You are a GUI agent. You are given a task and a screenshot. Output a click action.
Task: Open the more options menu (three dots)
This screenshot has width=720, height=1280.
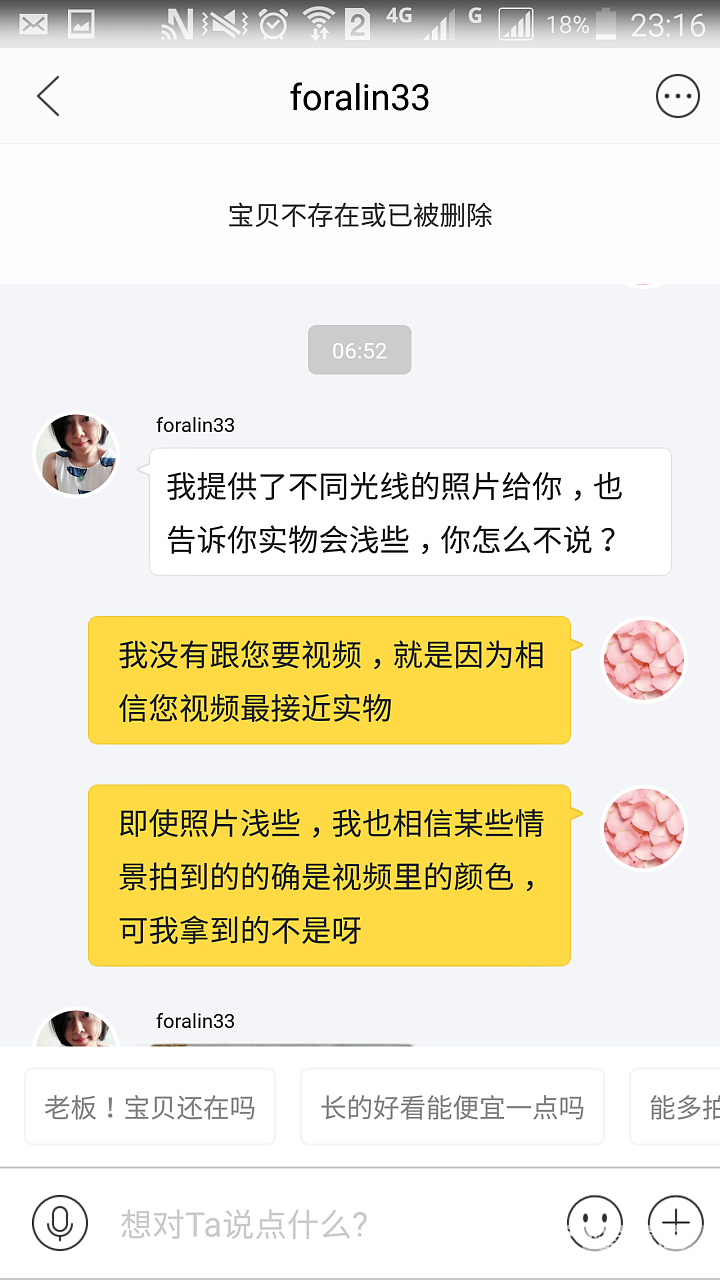(677, 97)
